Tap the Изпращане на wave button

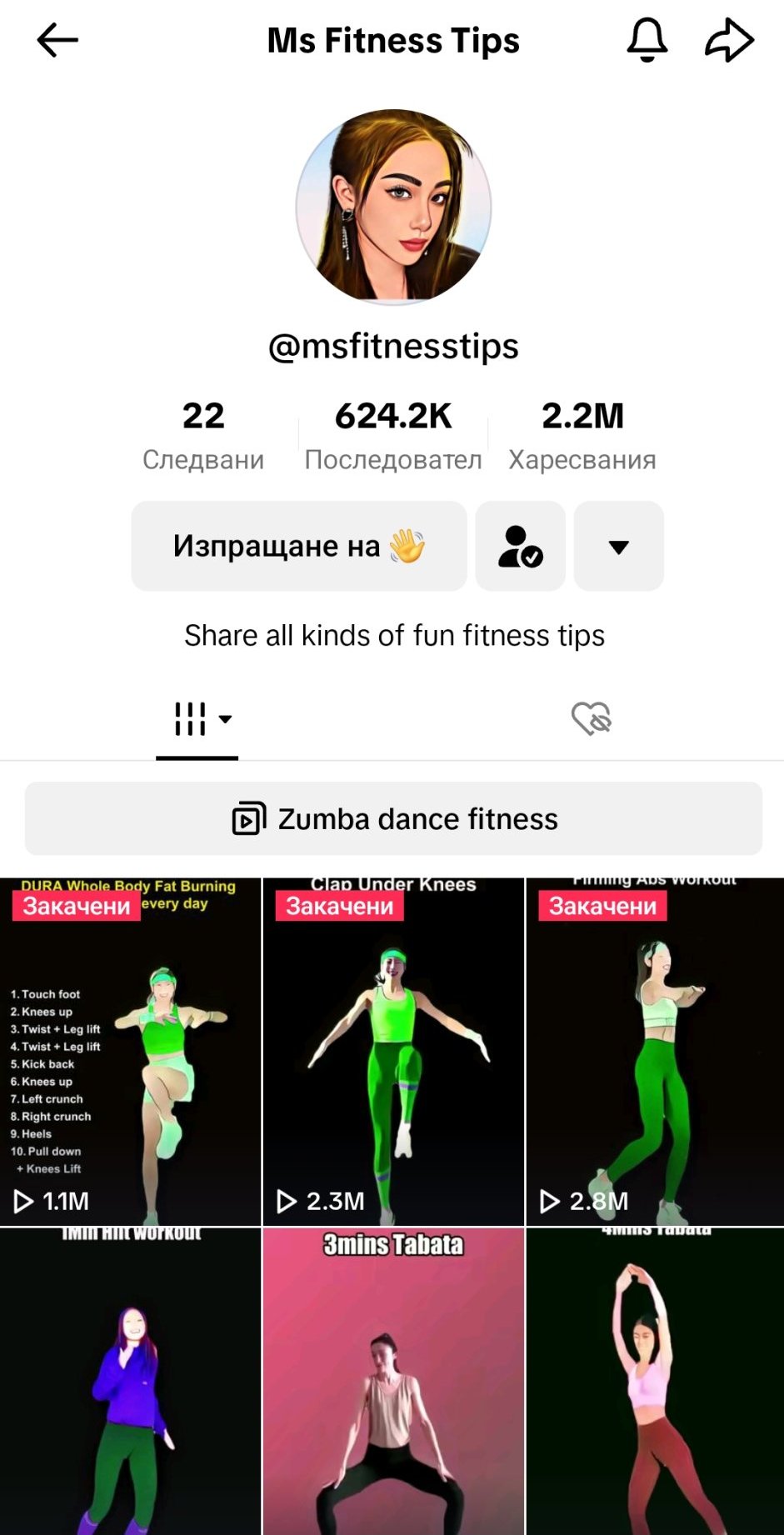pyautogui.click(x=299, y=546)
